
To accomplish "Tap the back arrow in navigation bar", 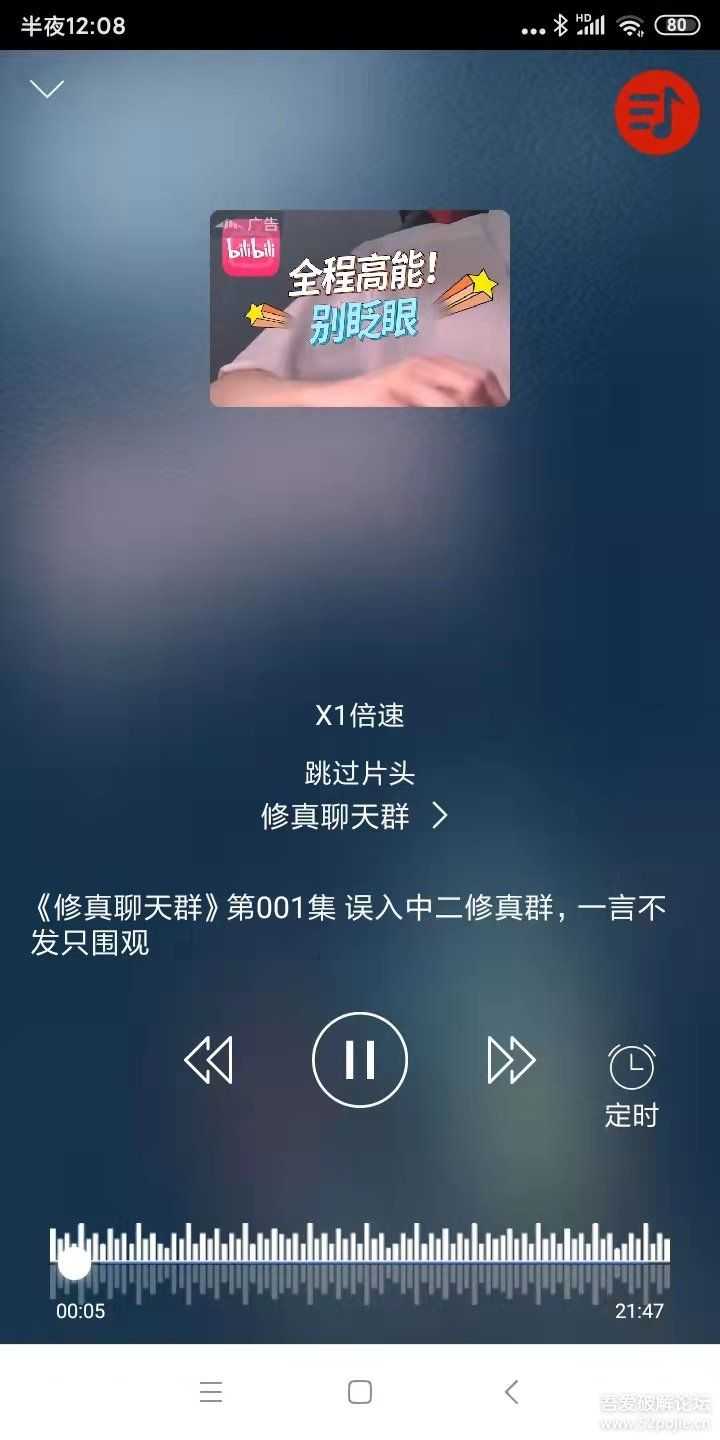I will tap(510, 1391).
